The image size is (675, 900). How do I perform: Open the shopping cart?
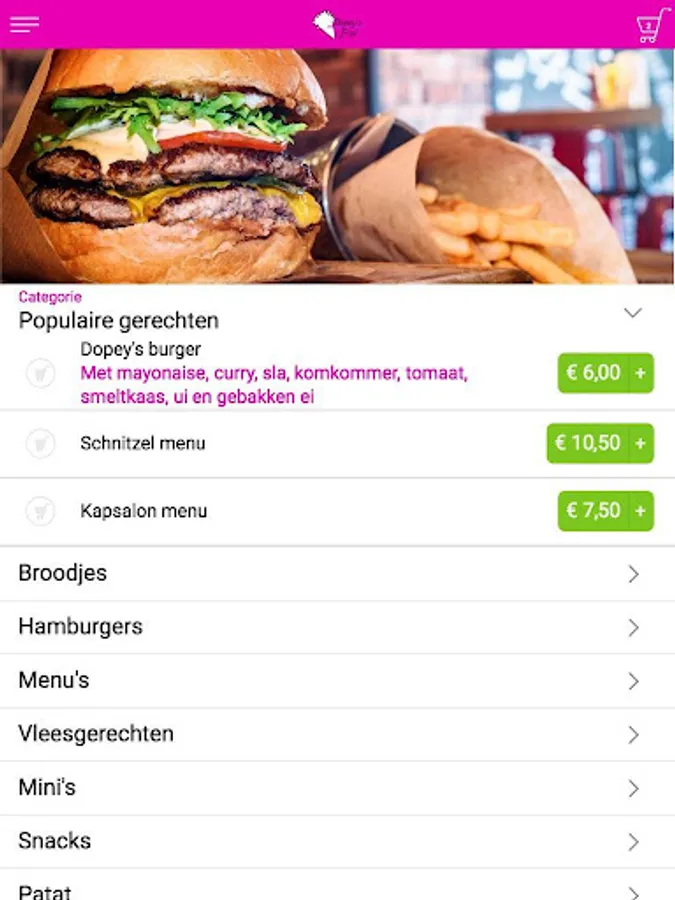(651, 25)
